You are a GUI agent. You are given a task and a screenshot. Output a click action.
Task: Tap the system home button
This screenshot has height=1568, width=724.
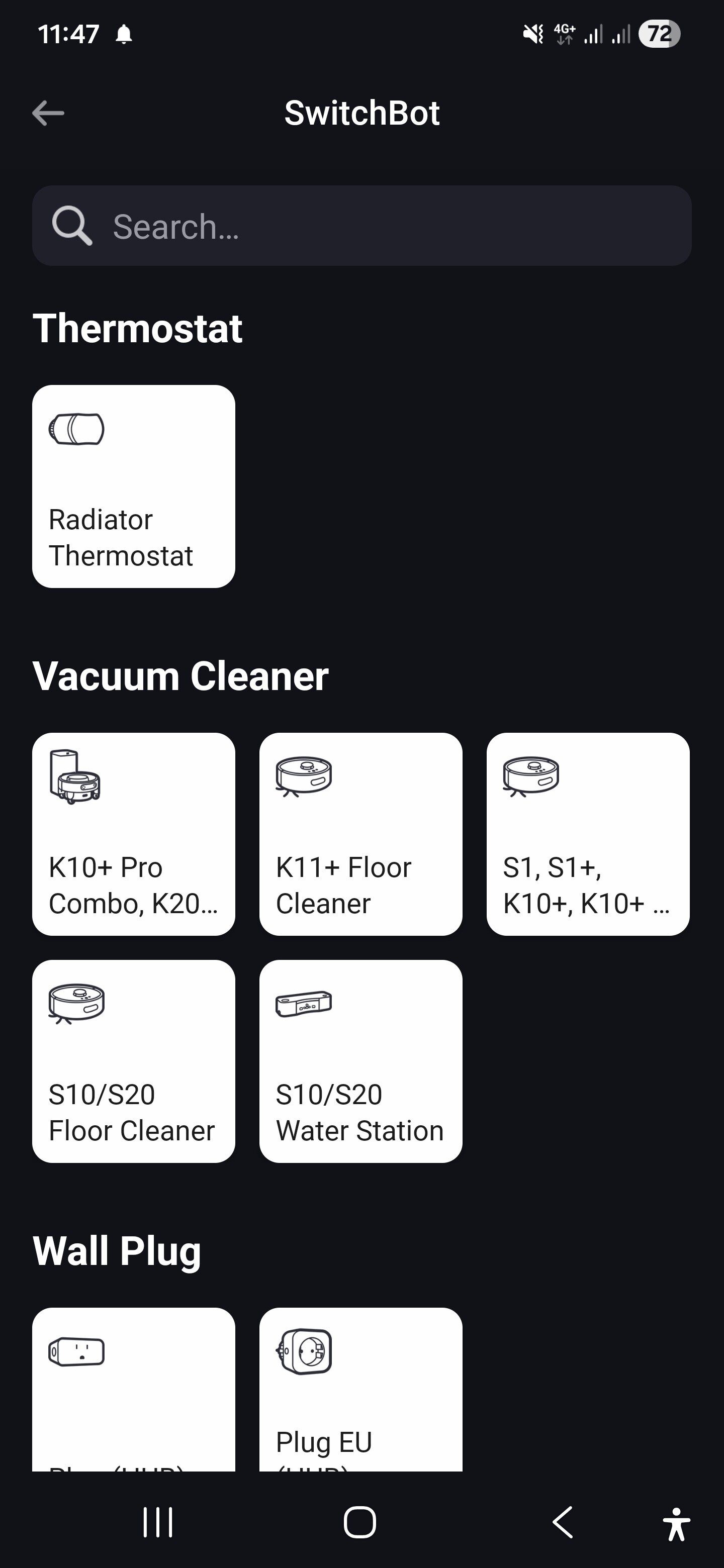(360, 1522)
